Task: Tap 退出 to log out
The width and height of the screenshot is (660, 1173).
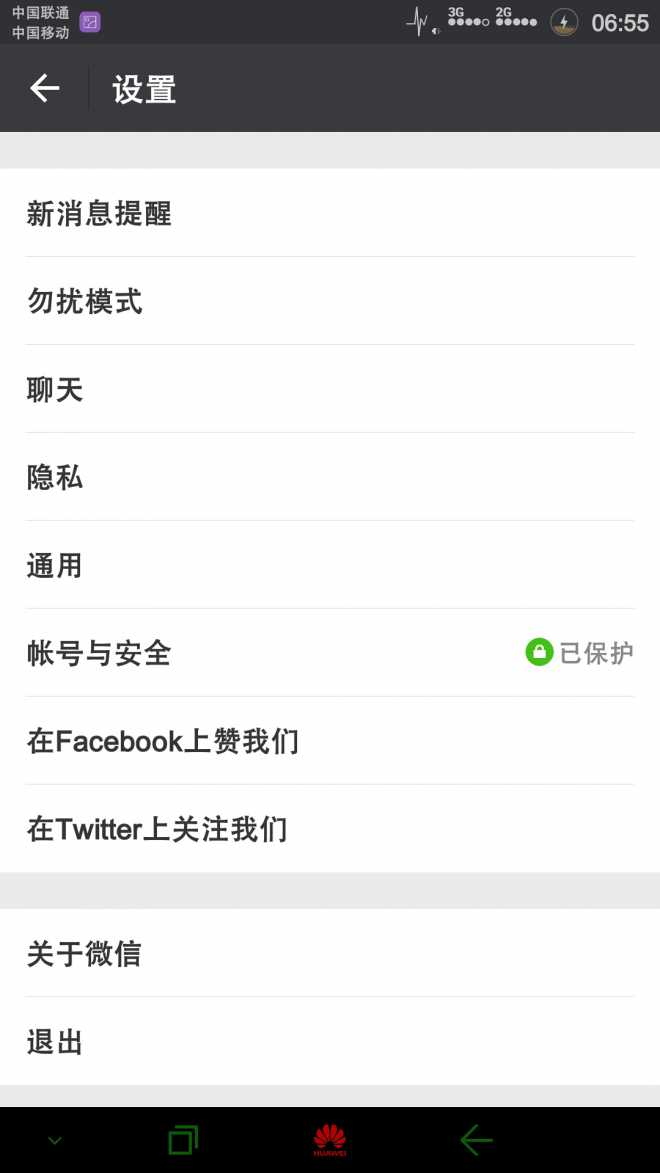Action: (330, 1041)
